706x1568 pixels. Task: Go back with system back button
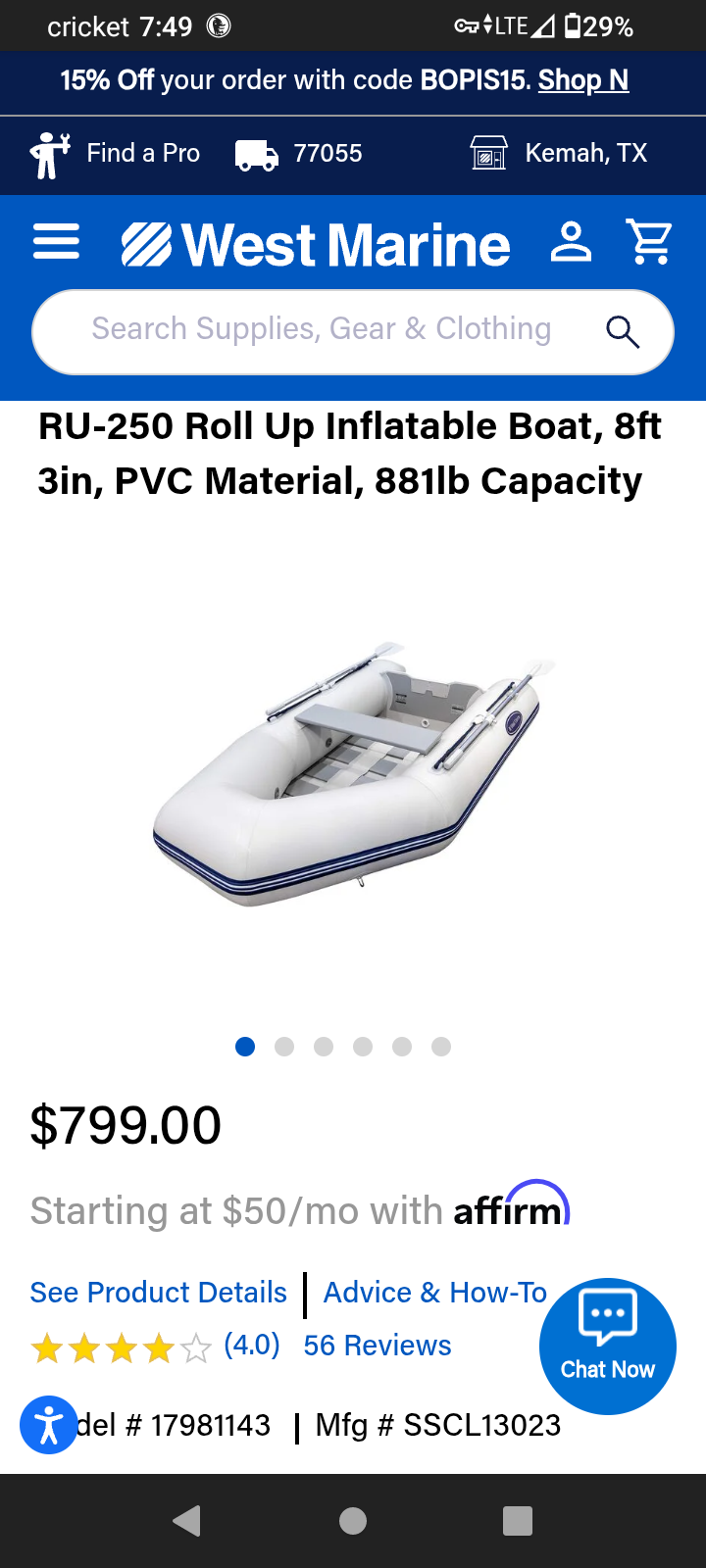(186, 1521)
